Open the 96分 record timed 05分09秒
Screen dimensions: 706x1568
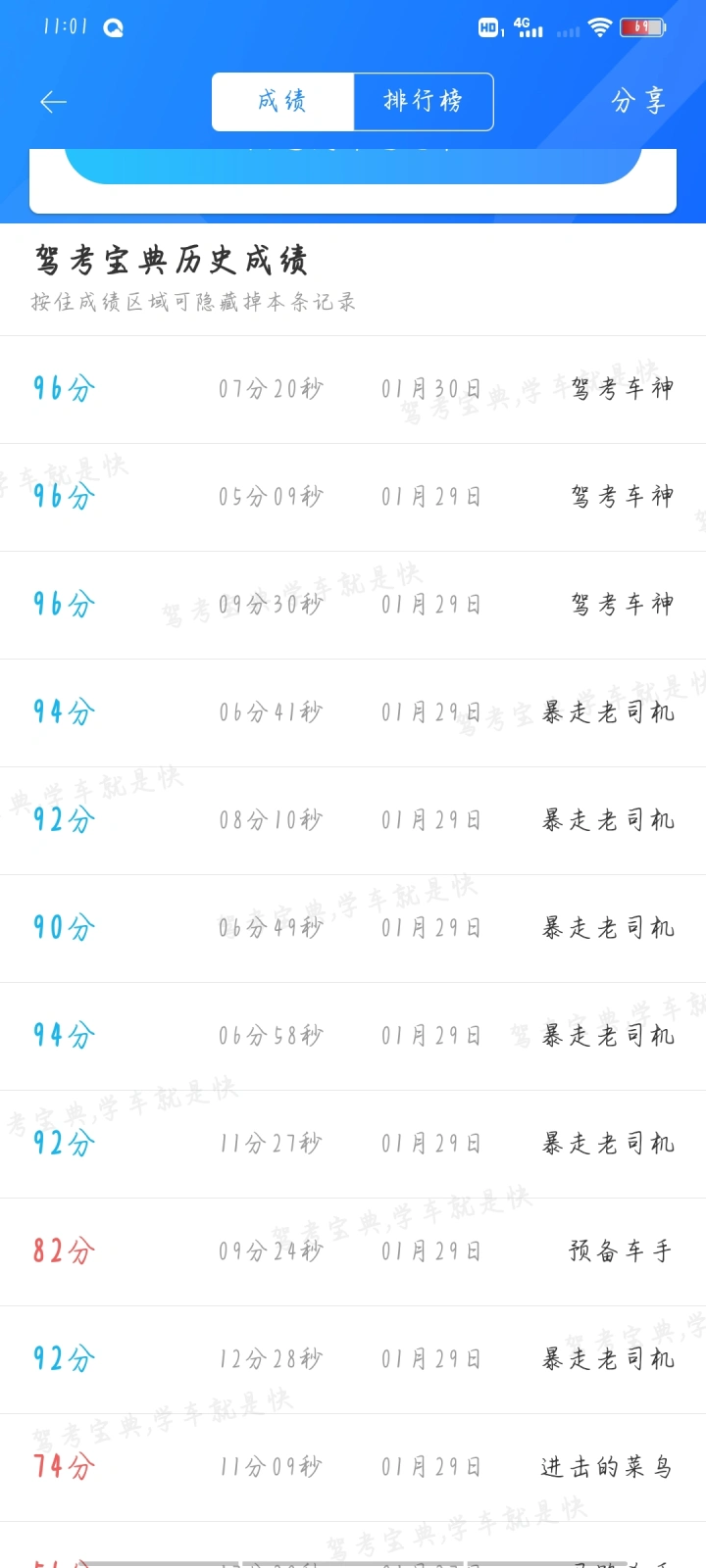(353, 498)
